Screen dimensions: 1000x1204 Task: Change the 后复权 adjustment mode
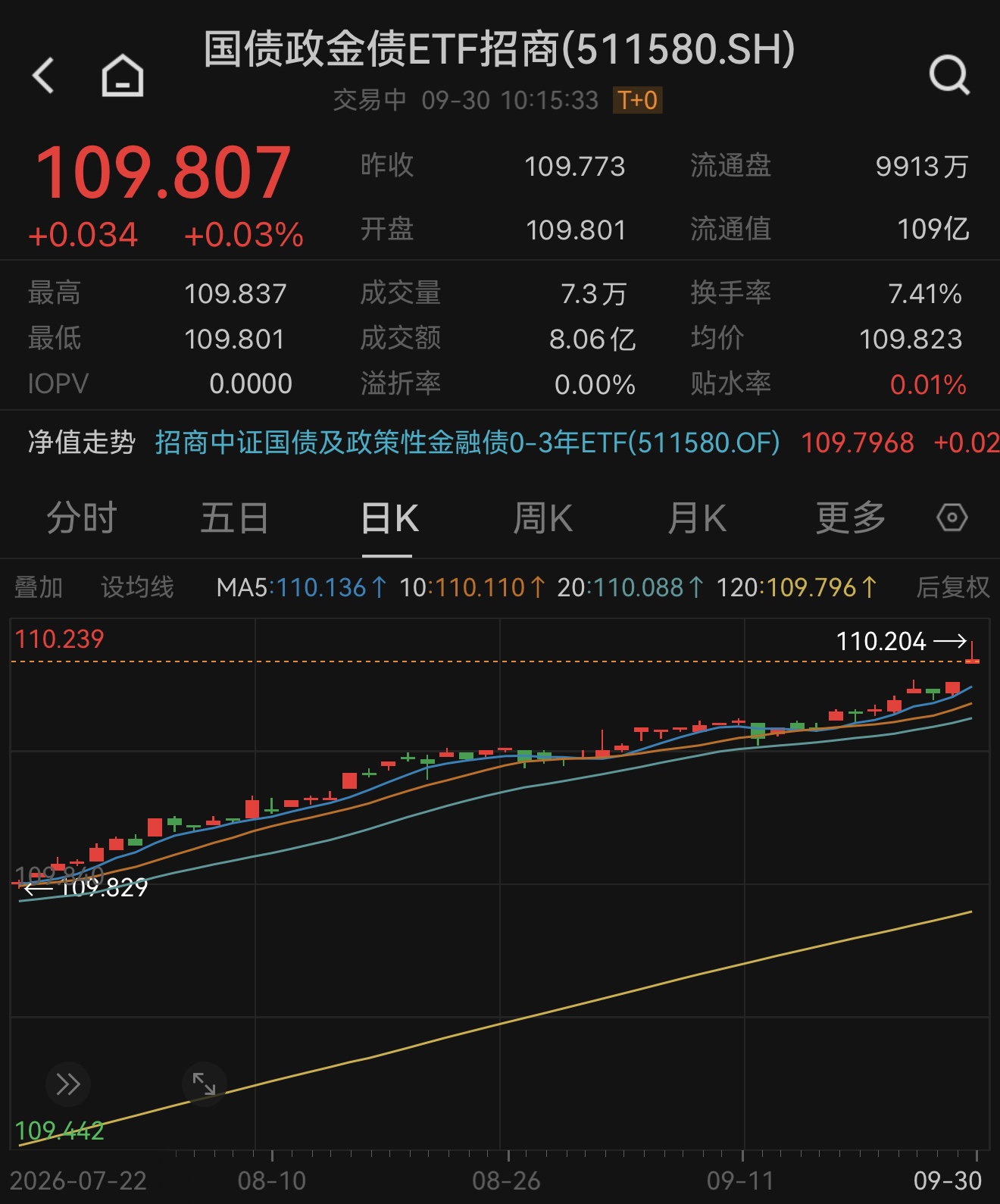pos(953,587)
